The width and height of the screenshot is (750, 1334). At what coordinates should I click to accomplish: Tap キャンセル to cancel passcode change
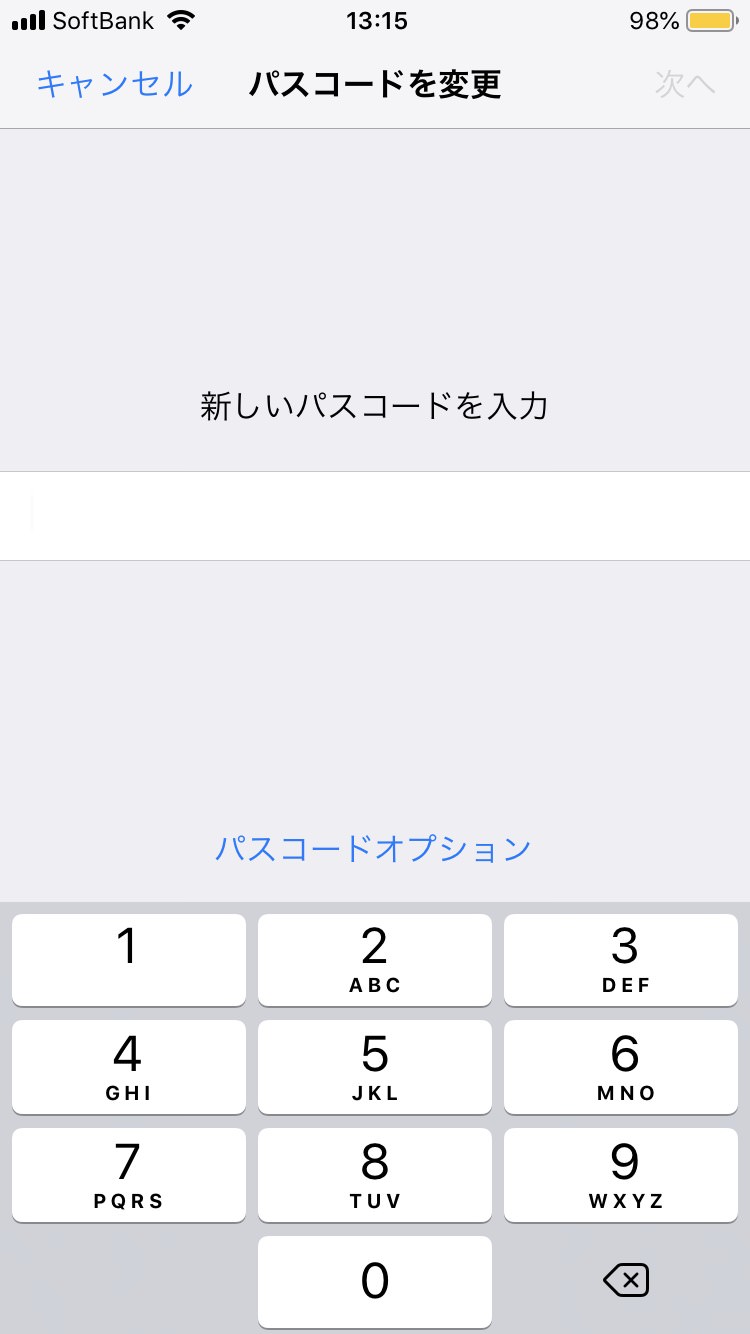[114, 84]
